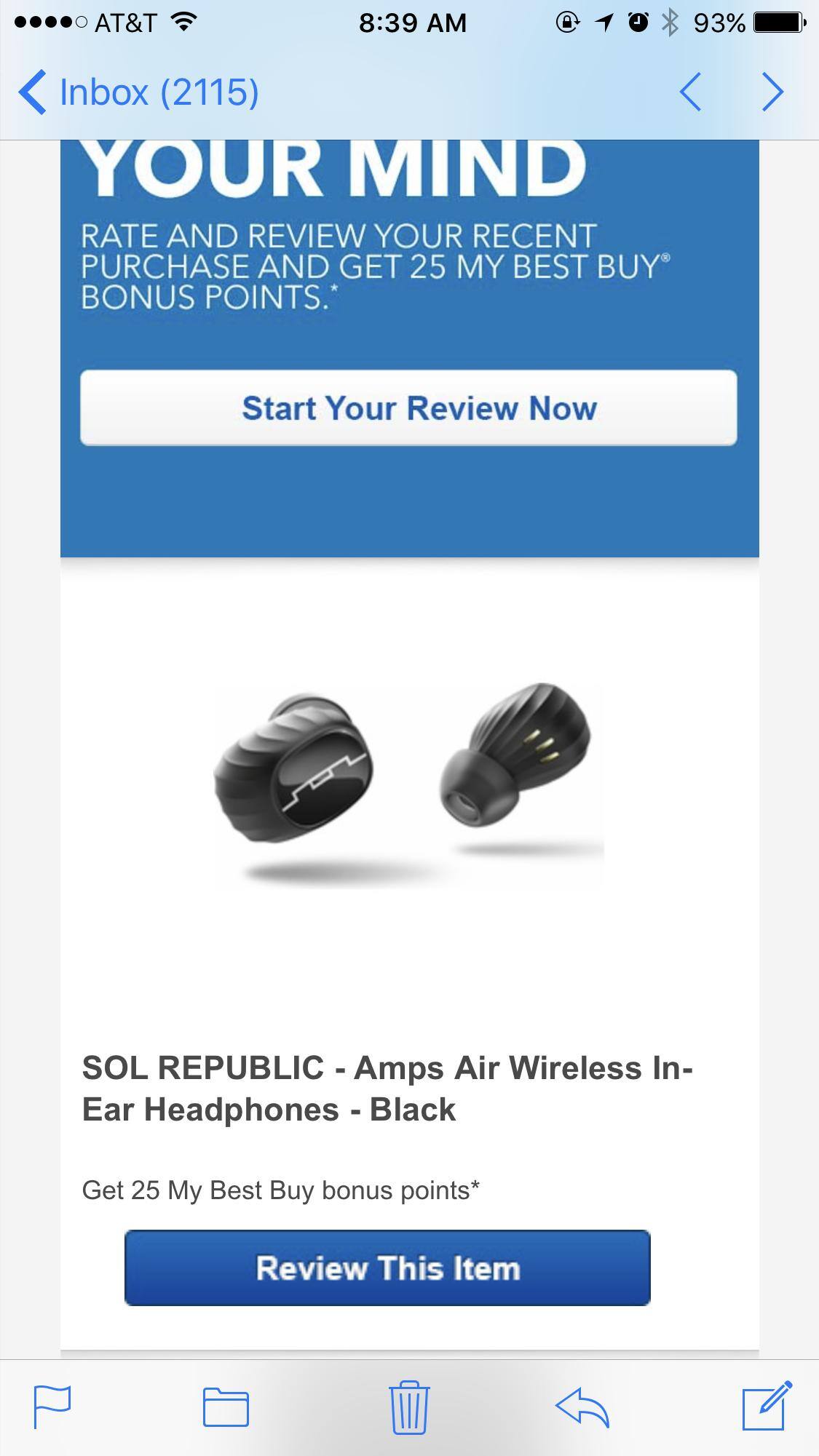This screenshot has width=819, height=1456.
Task: Flag this email
Action: pos(52,1407)
